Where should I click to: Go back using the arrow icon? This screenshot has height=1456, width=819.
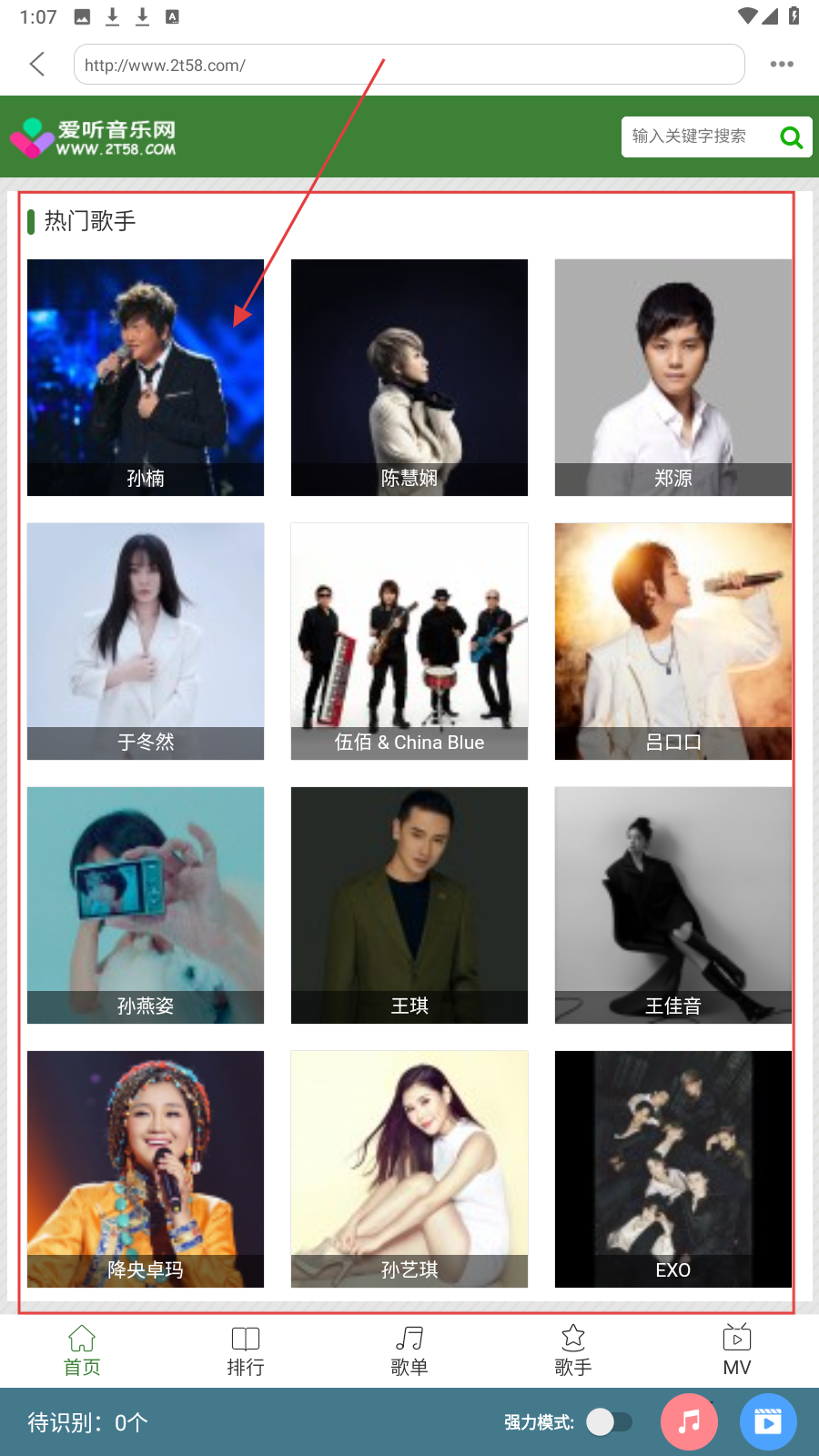tap(37, 65)
